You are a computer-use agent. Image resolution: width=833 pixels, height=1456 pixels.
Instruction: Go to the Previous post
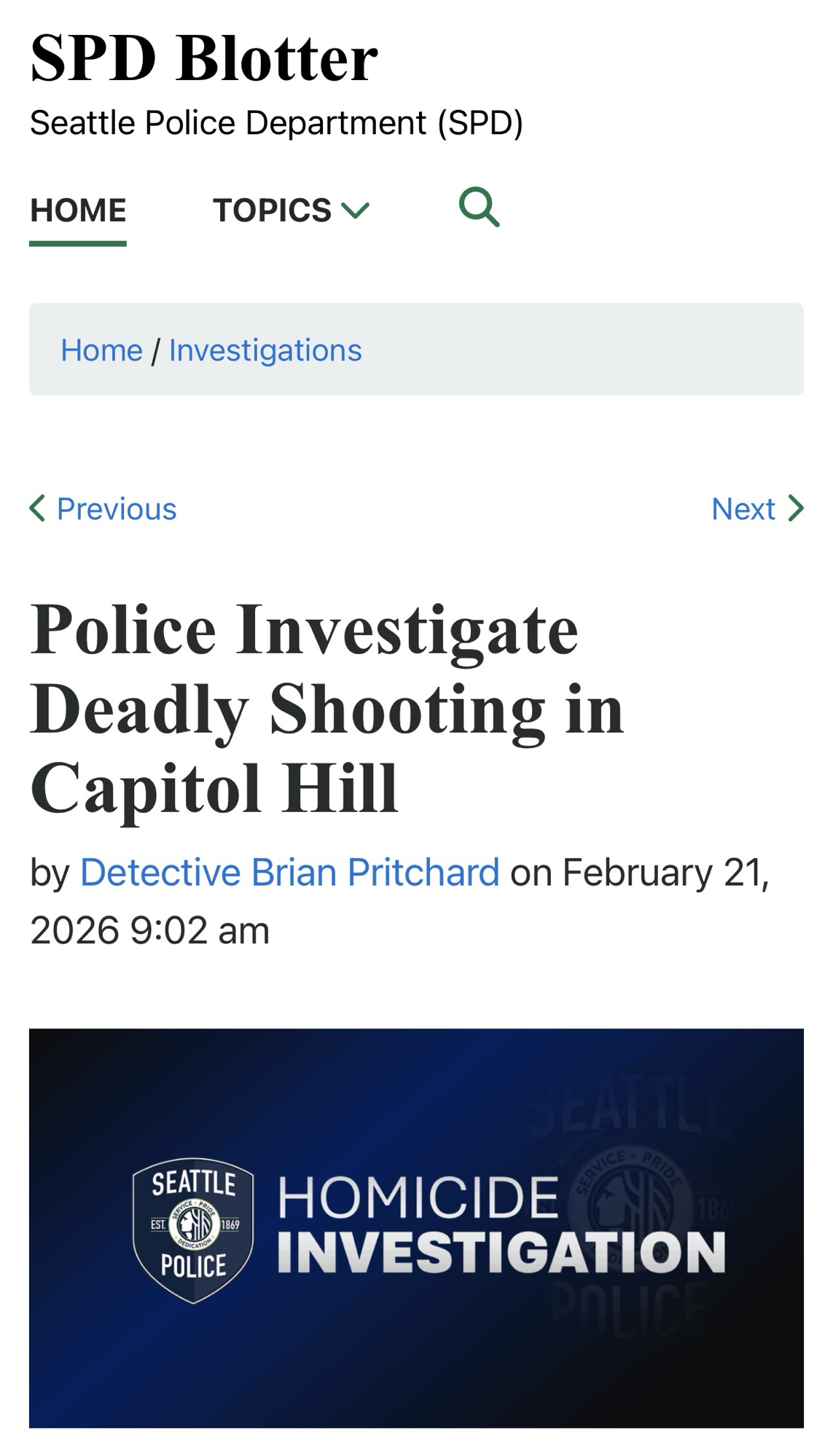(x=103, y=508)
